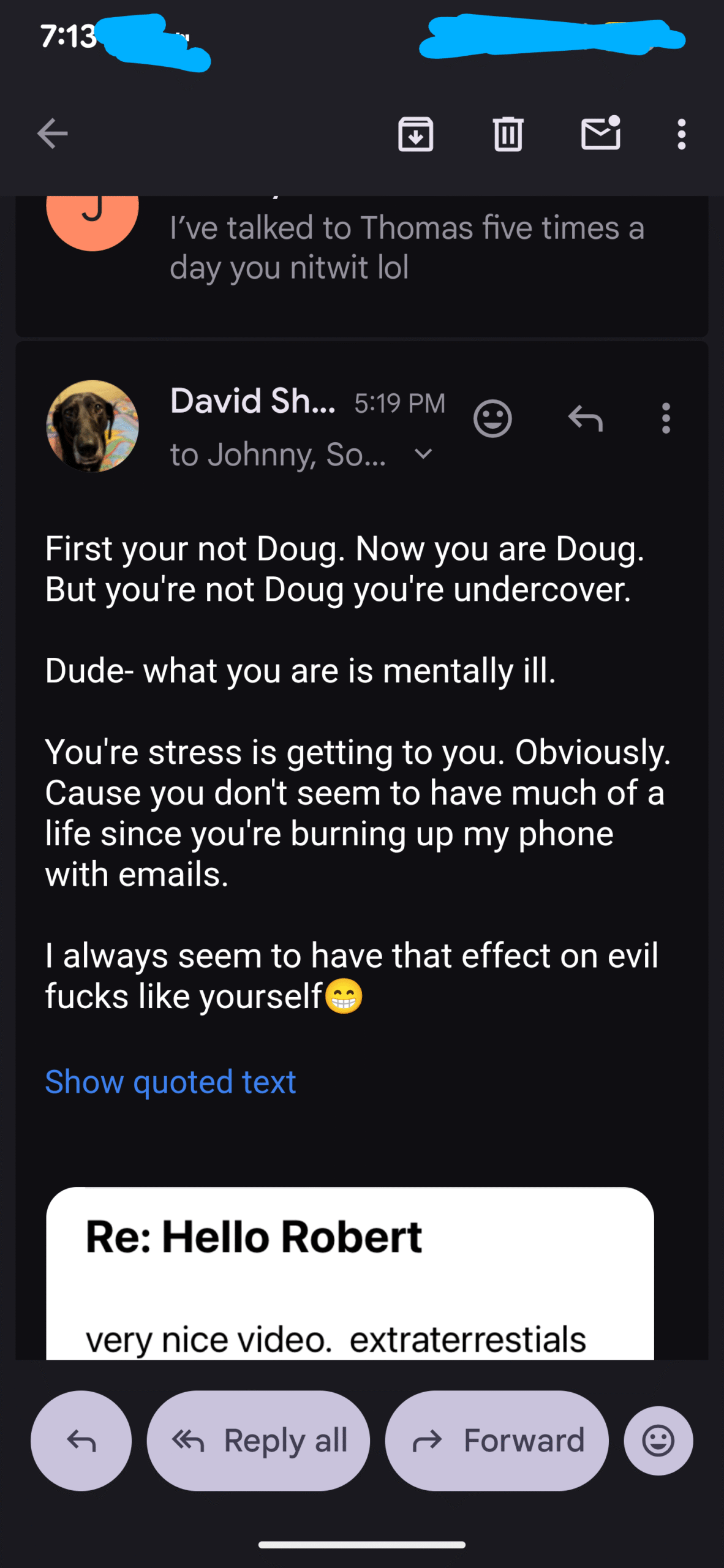Tap the Reply all button
The height and width of the screenshot is (1568, 724).
[258, 1441]
